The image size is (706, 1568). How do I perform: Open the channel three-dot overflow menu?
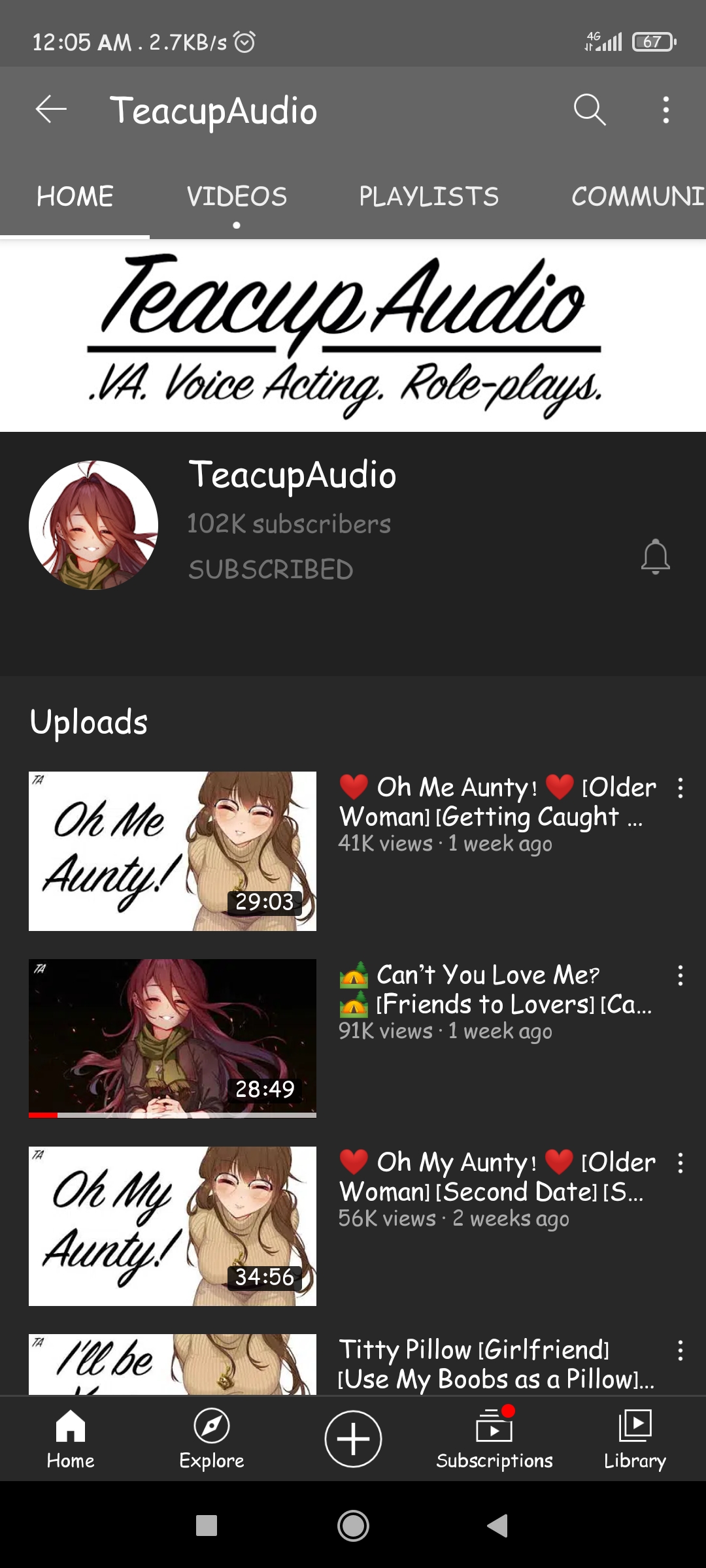665,111
